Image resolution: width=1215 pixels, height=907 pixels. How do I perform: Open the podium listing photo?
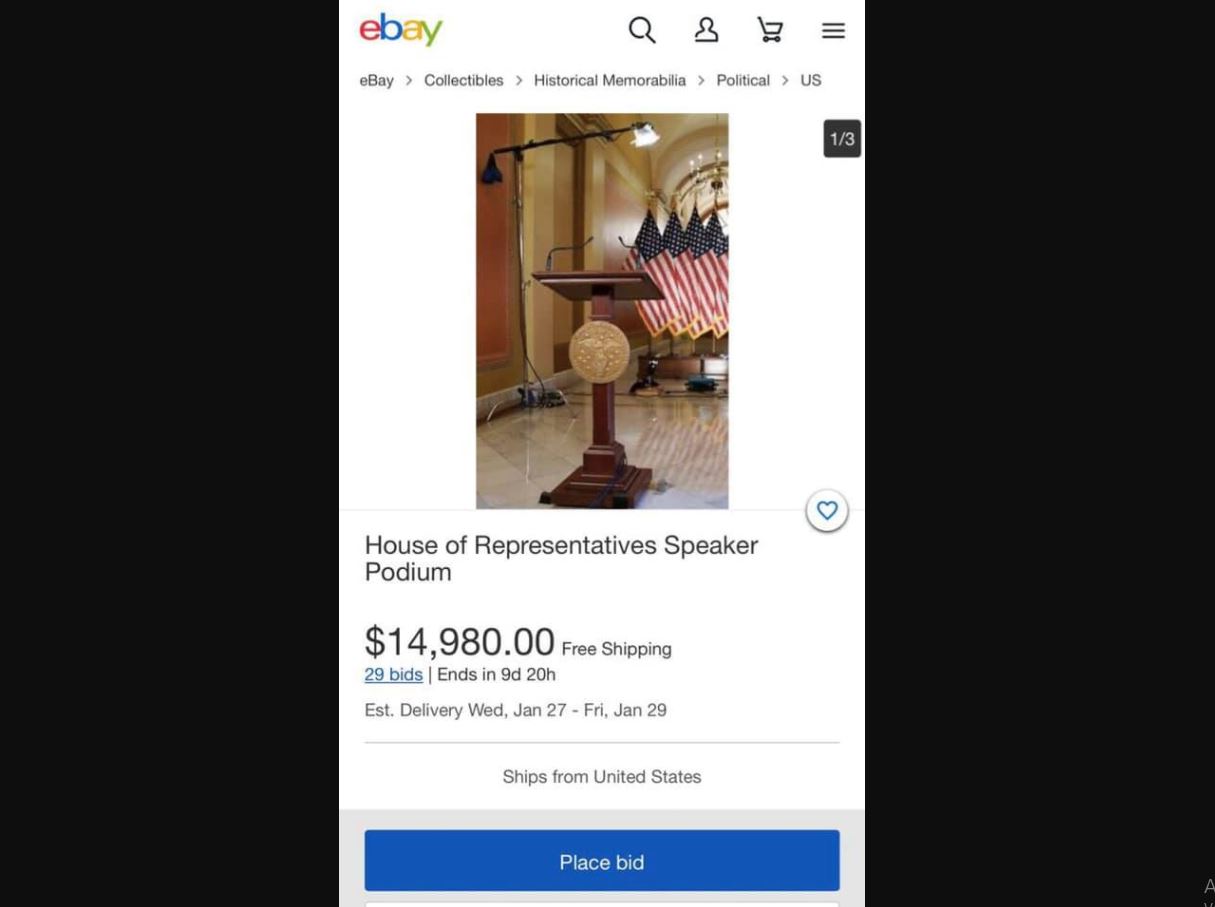[602, 311]
